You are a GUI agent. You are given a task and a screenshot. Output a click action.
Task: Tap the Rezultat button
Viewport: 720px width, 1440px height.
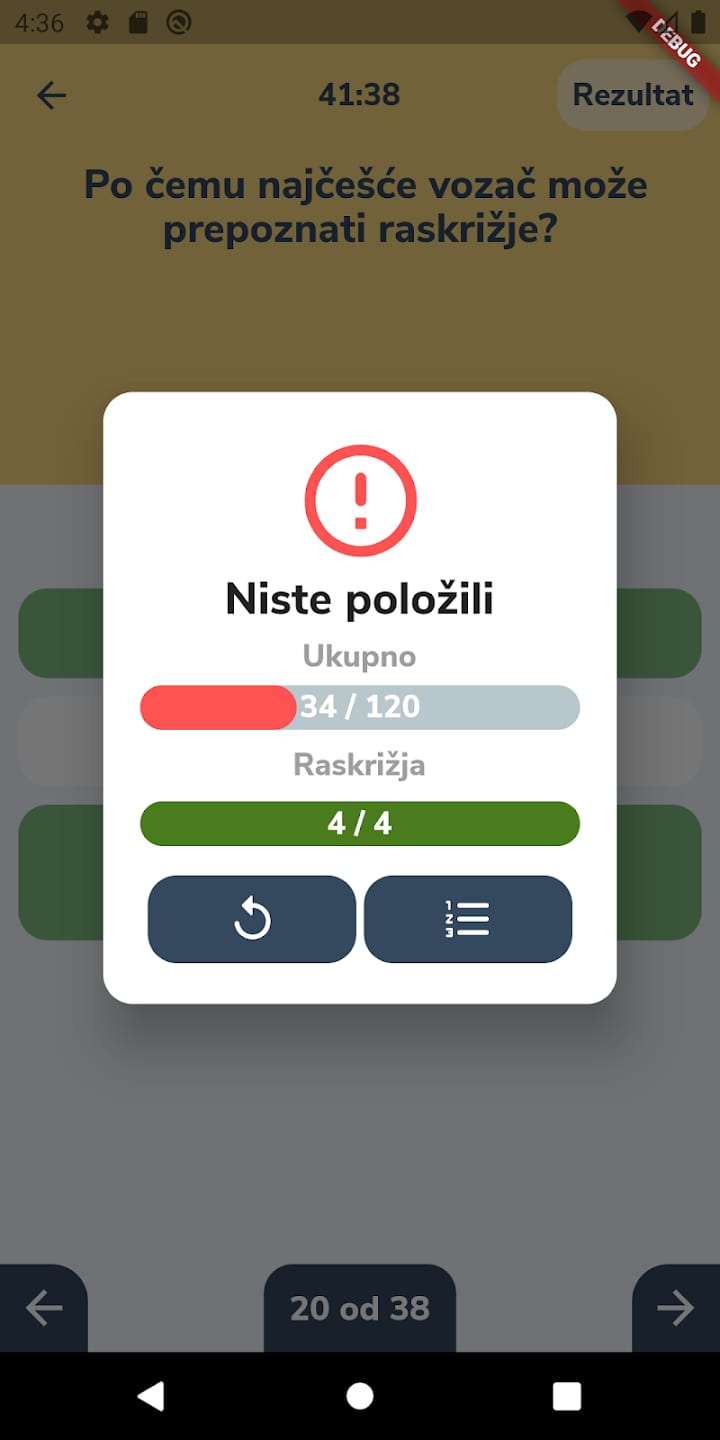[632, 95]
